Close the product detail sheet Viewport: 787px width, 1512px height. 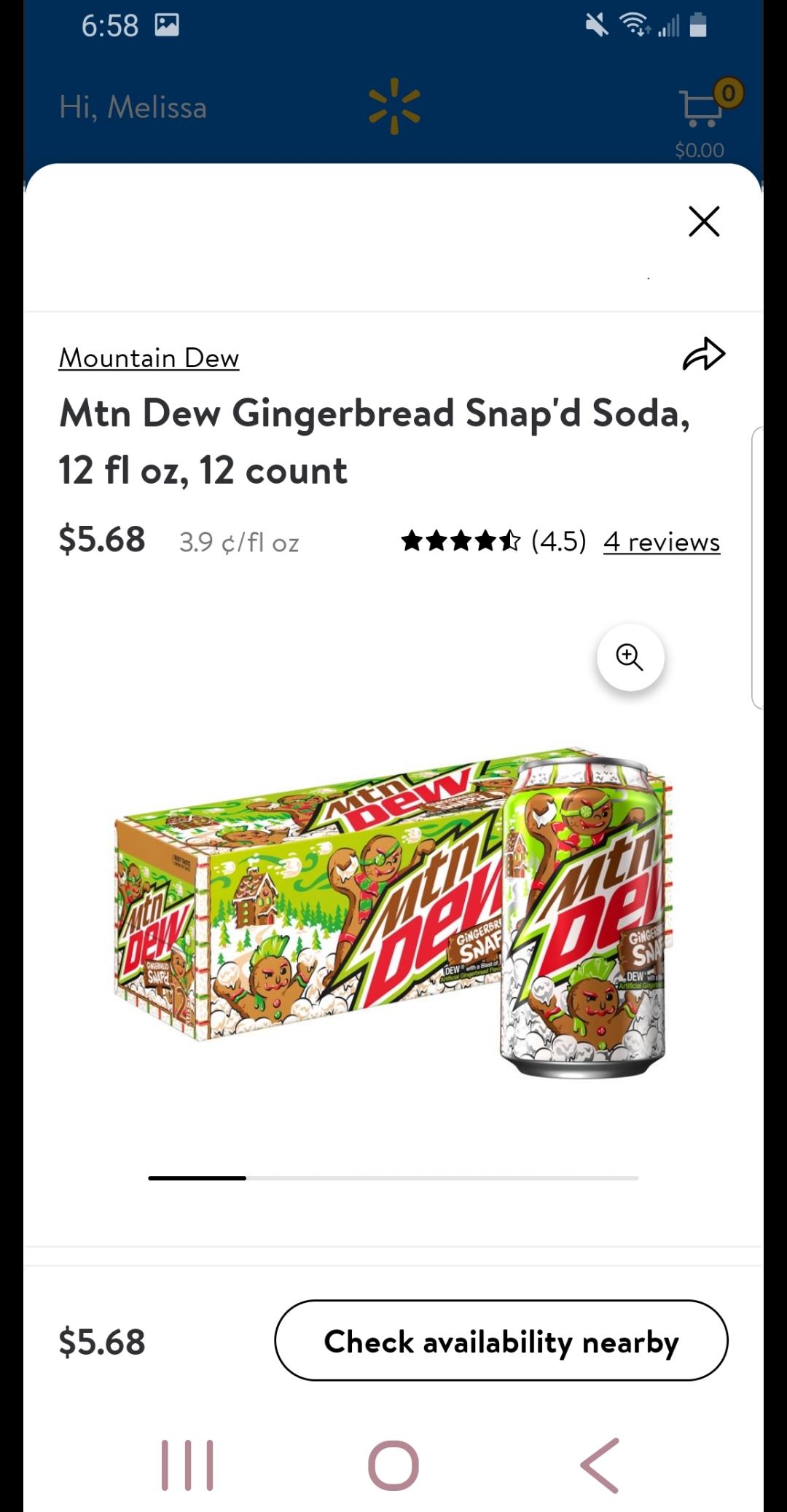pos(702,222)
